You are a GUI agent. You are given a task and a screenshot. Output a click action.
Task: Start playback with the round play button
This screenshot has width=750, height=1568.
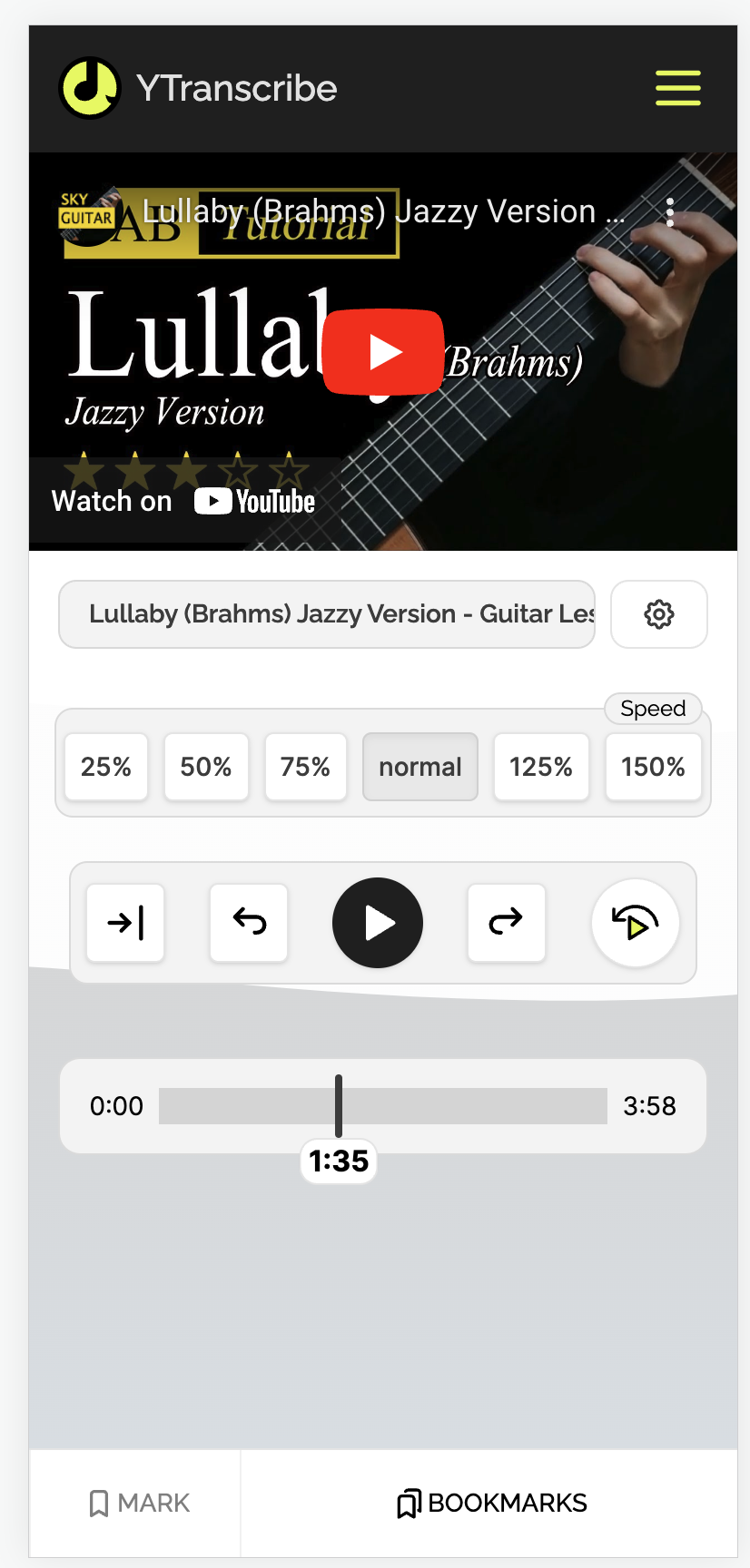point(378,923)
